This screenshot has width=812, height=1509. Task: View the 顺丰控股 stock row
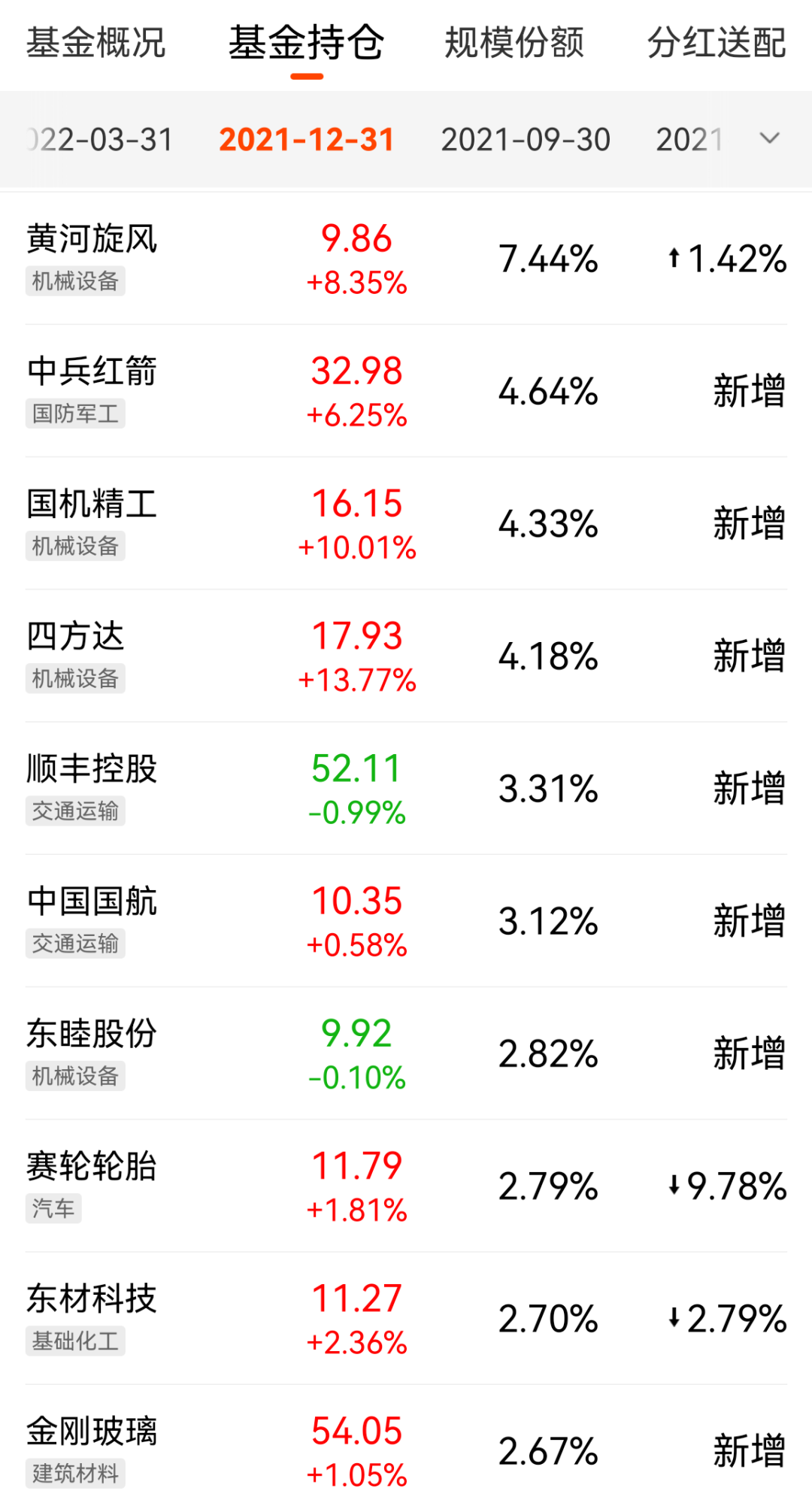[x=92, y=769]
